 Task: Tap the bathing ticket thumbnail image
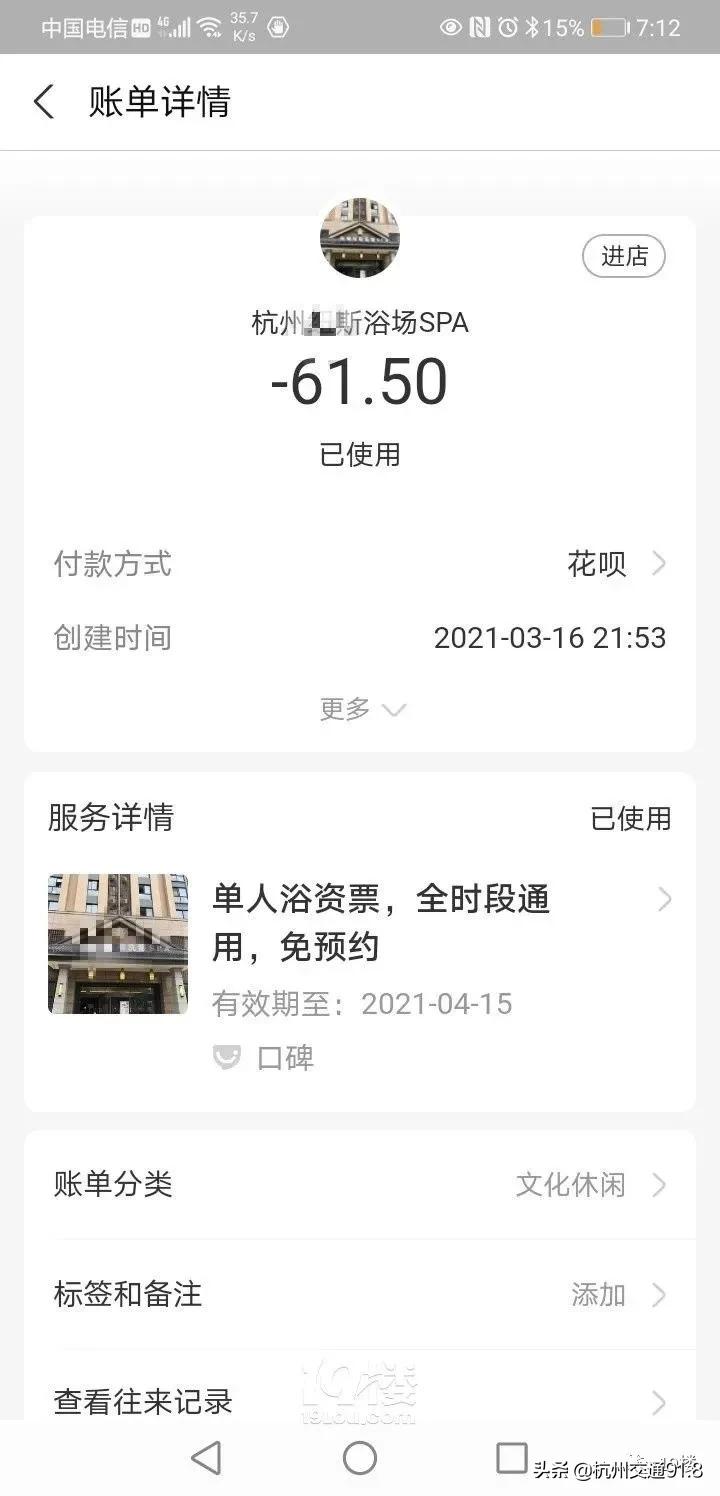[x=117, y=943]
